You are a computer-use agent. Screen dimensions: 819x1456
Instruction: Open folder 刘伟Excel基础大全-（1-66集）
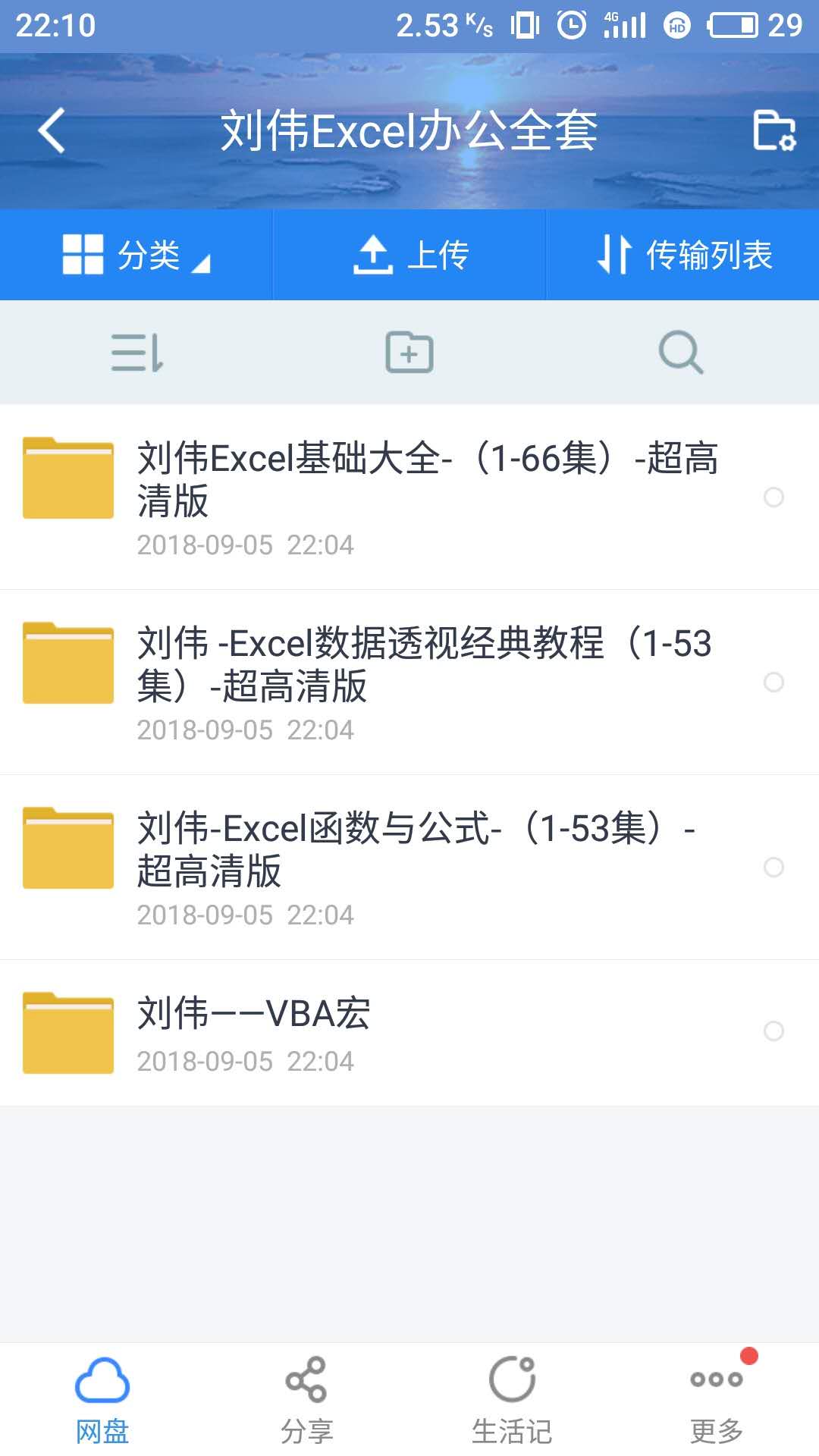pos(425,479)
